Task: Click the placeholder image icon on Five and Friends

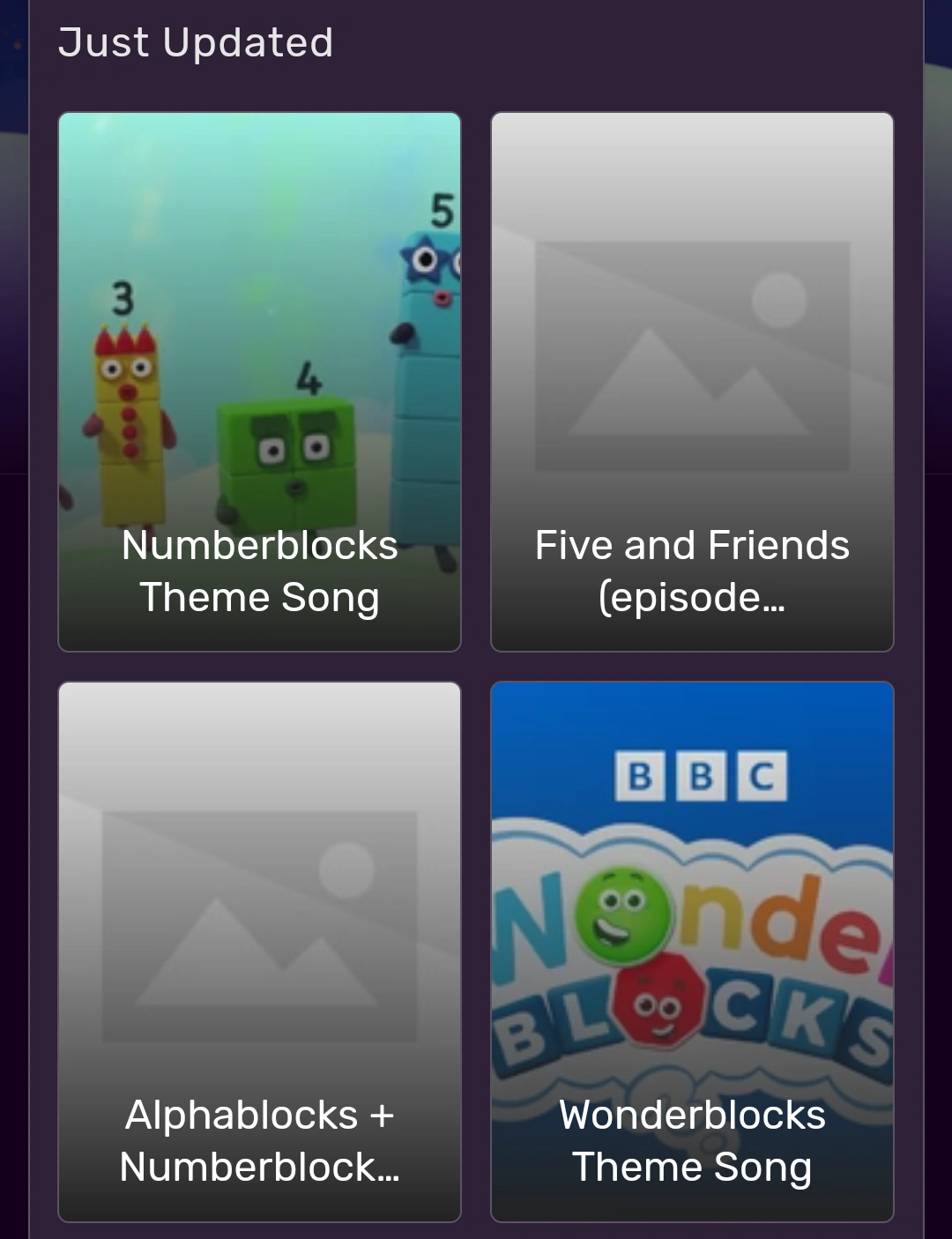Action: [693, 353]
